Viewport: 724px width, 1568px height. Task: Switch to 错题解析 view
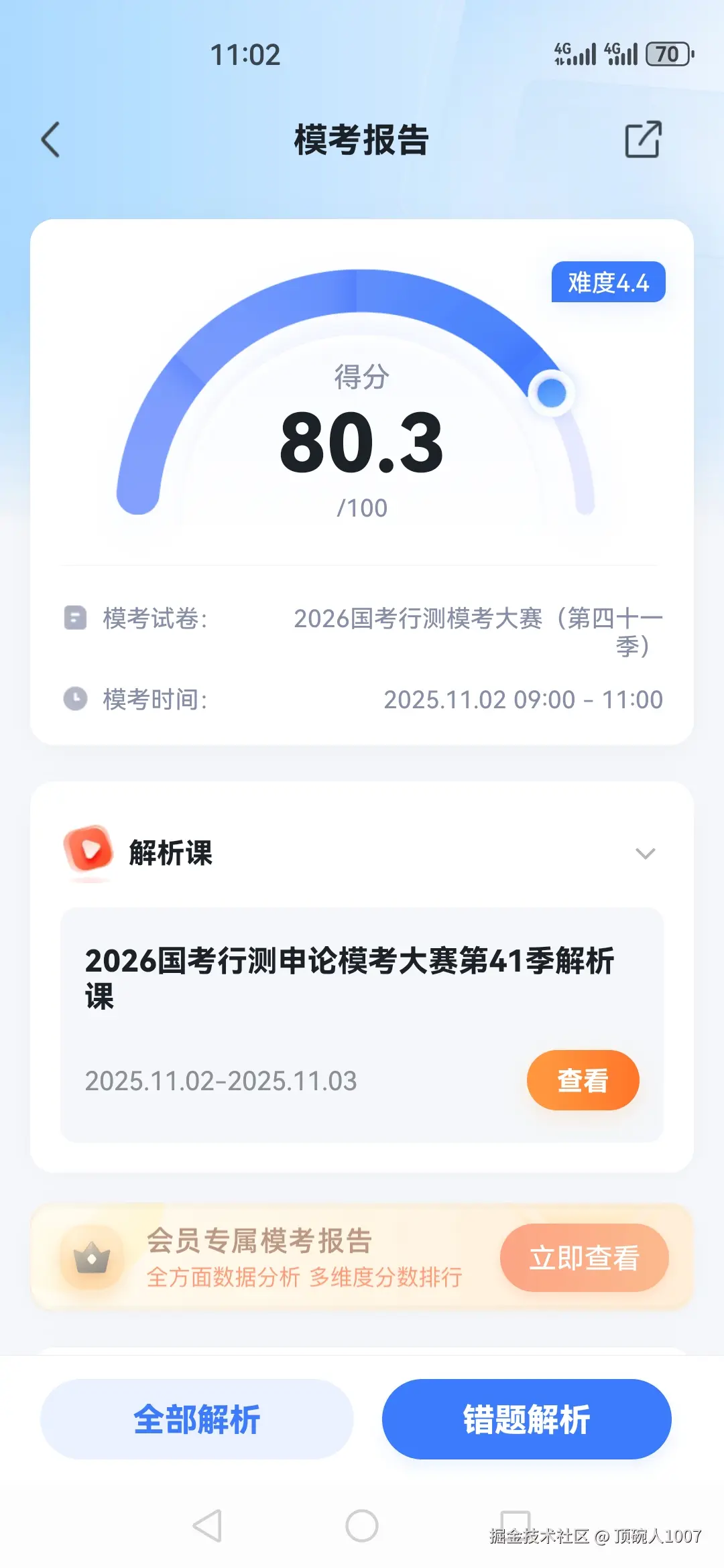tap(527, 1419)
